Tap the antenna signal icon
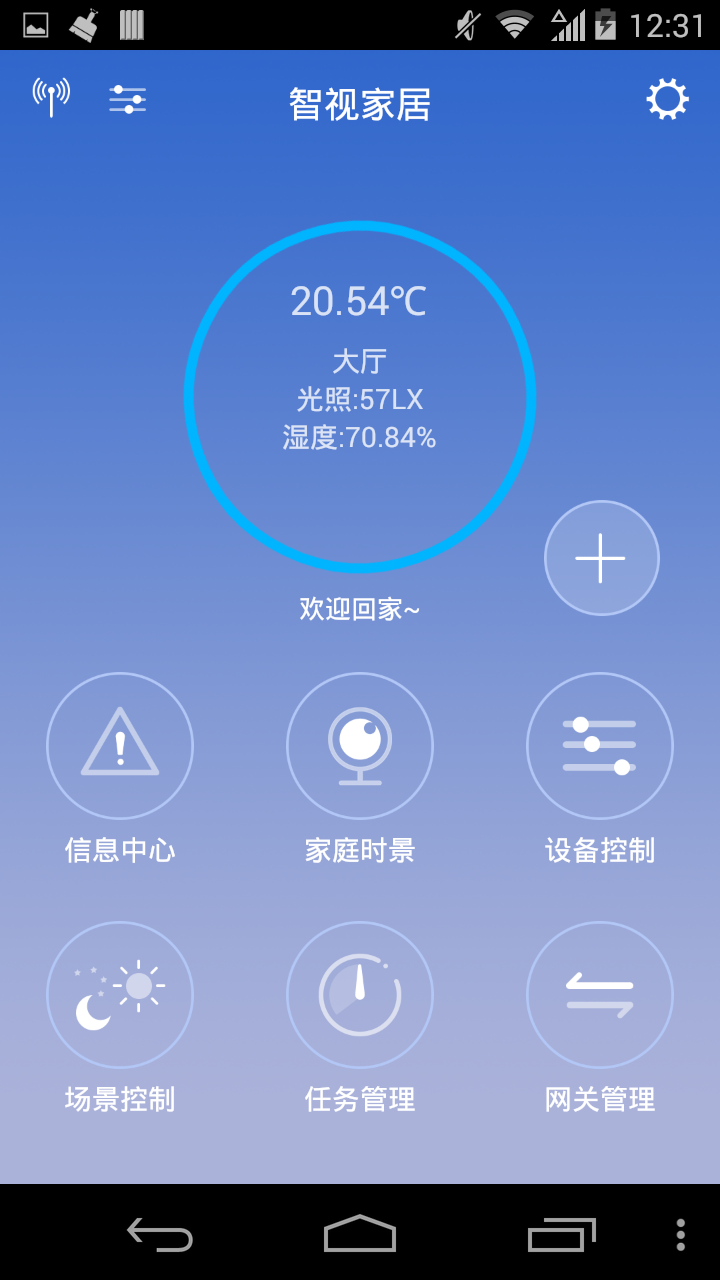 click(51, 98)
